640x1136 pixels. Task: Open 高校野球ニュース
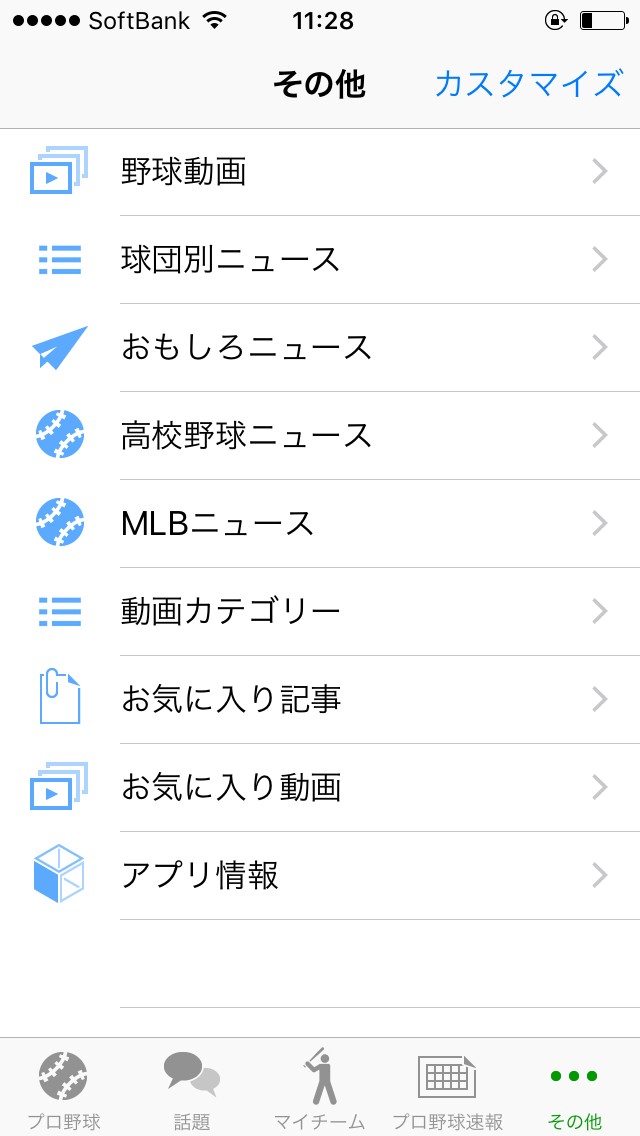pyautogui.click(x=320, y=436)
